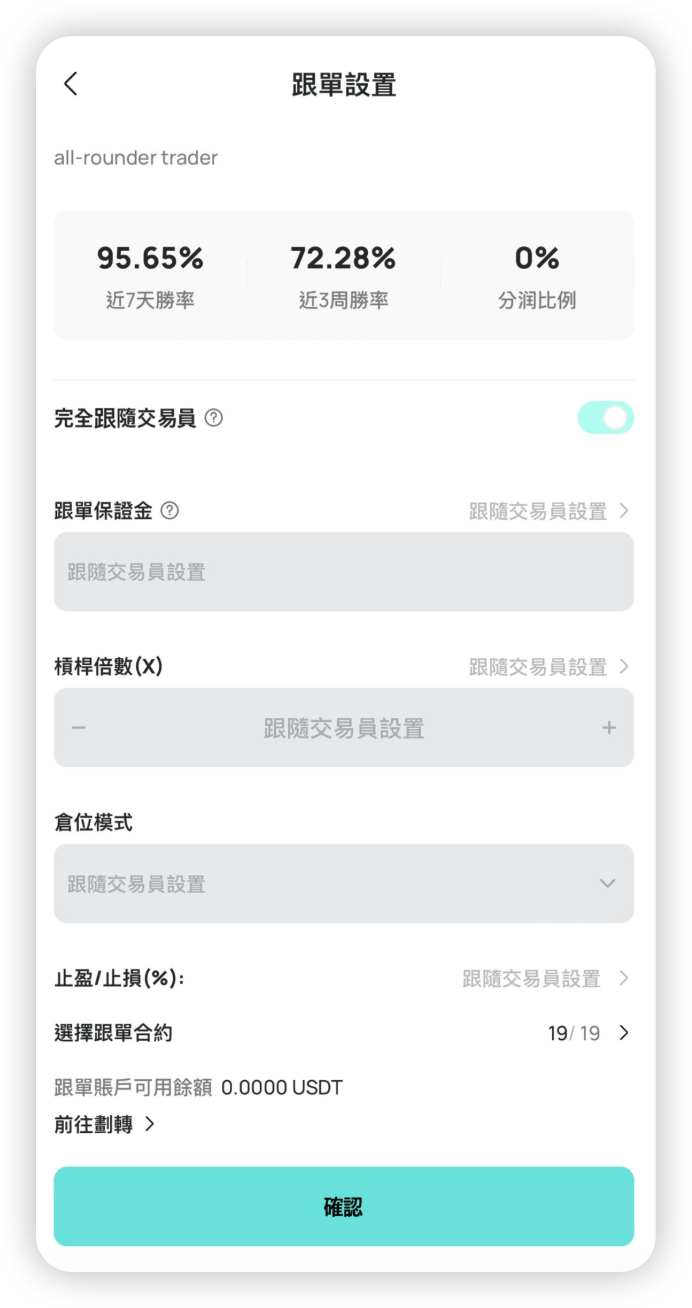The image size is (692, 1308).
Task: Tap 前往劃轉 link
Action: (x=105, y=1125)
